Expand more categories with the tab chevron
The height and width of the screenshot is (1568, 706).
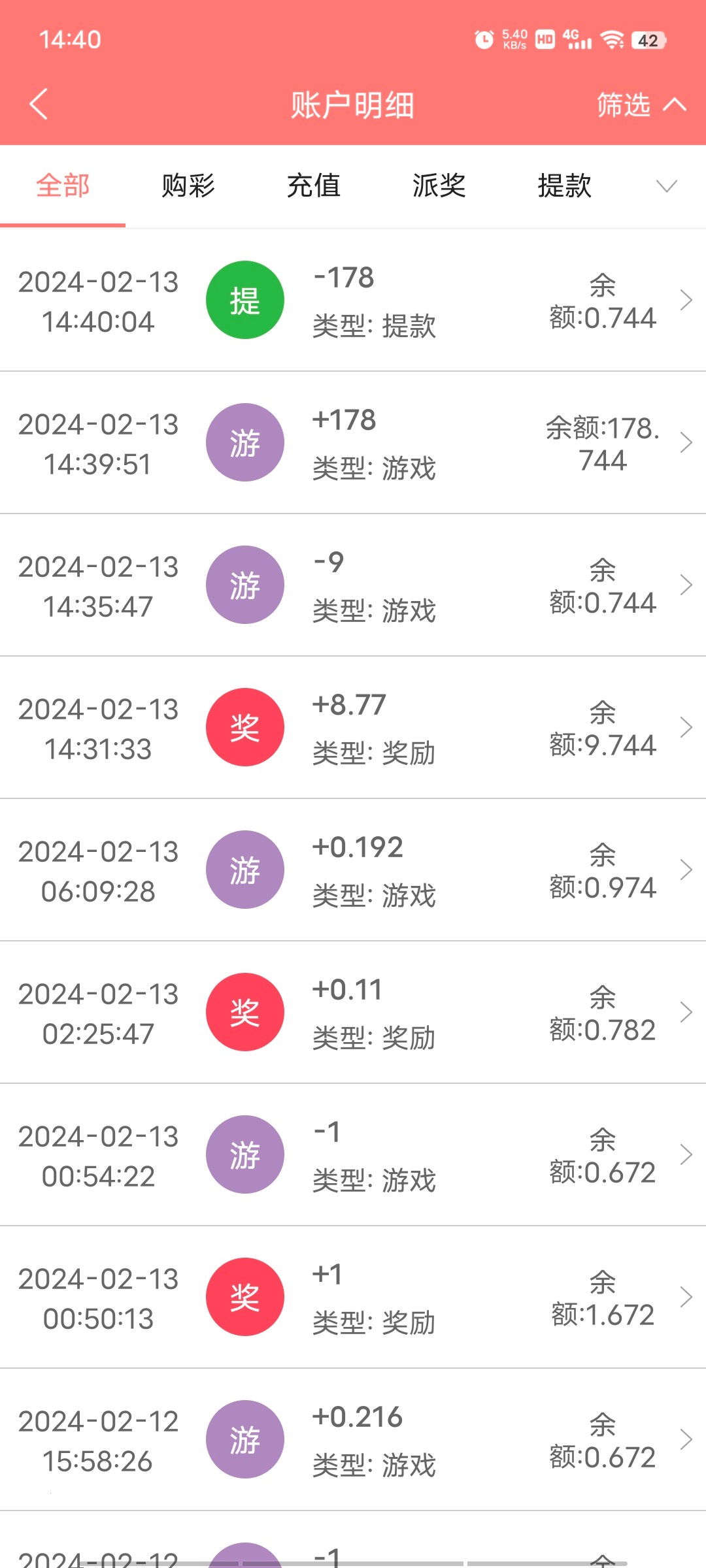666,186
